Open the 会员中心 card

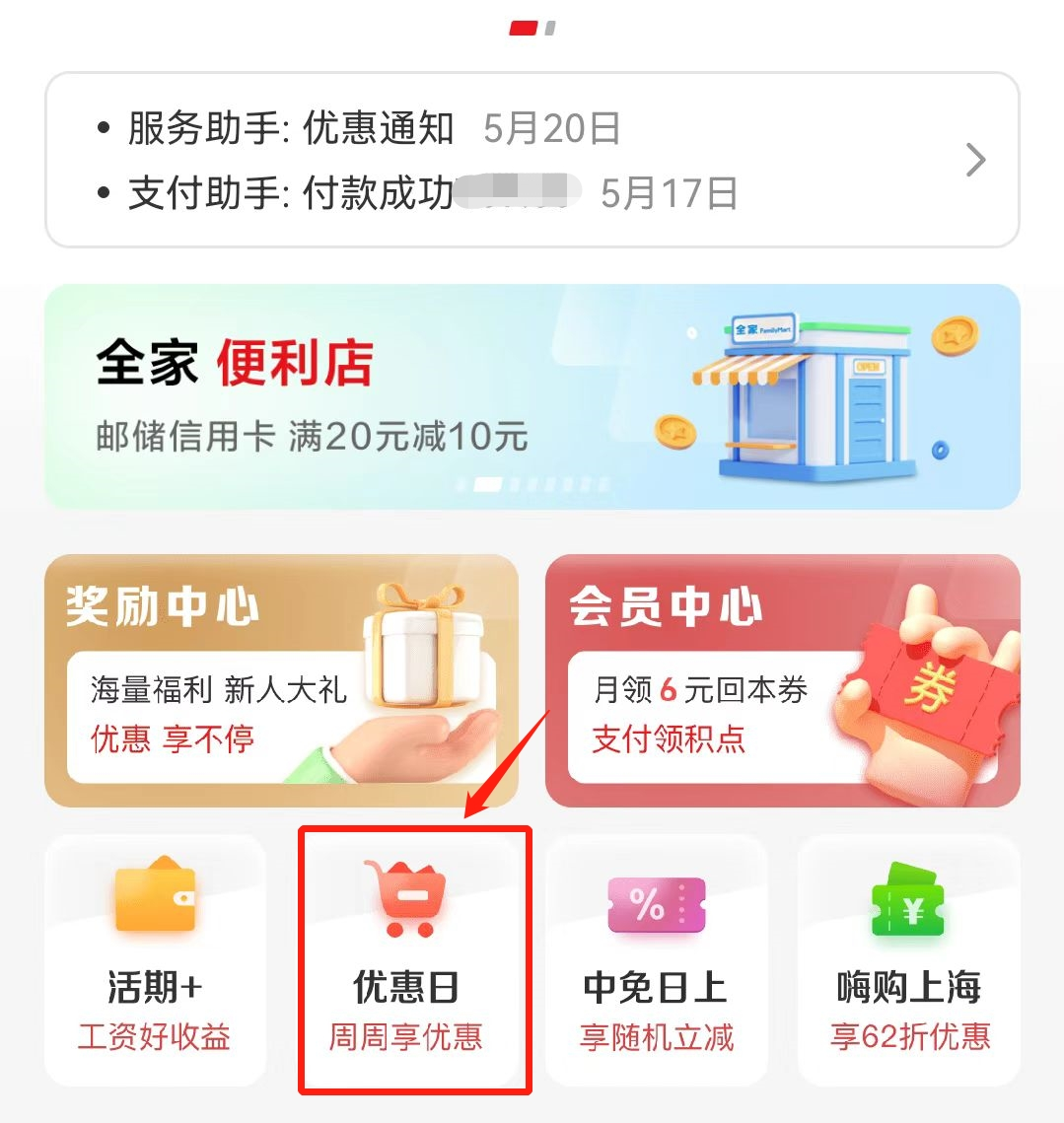click(x=782, y=680)
